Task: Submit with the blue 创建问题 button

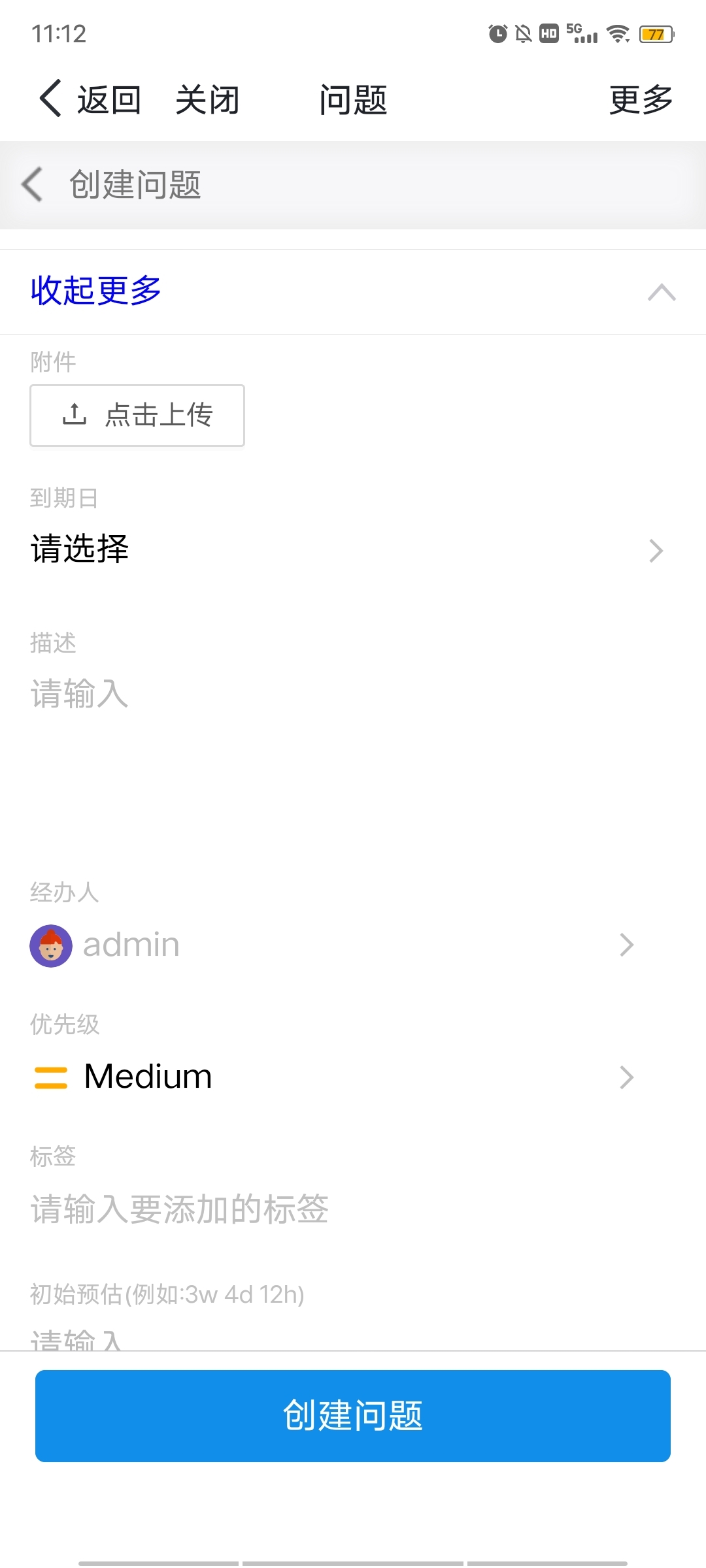Action: pos(353,1416)
